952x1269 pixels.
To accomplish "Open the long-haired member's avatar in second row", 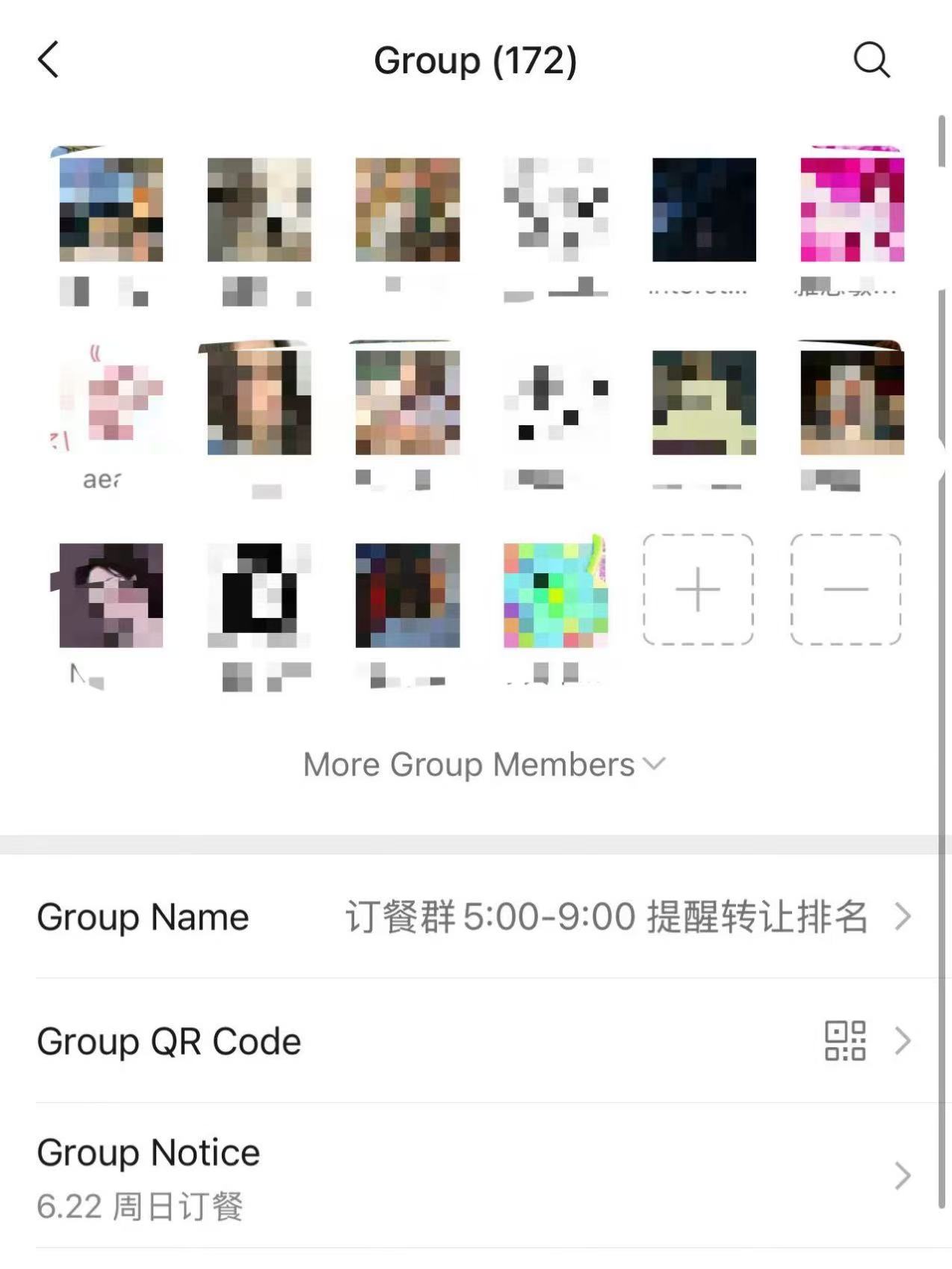I will [x=257, y=401].
